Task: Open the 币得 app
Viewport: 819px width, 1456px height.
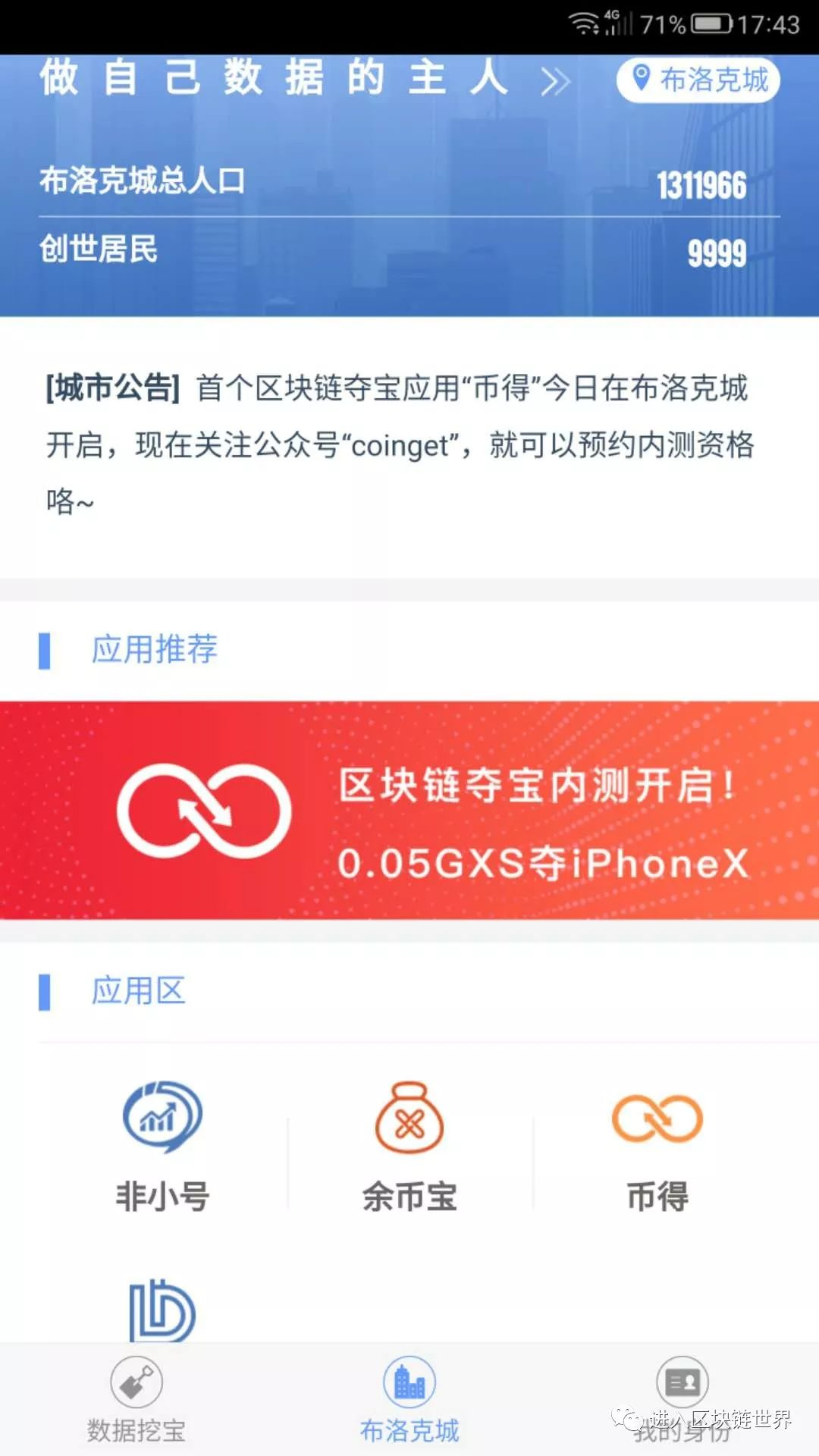Action: pos(657,1145)
